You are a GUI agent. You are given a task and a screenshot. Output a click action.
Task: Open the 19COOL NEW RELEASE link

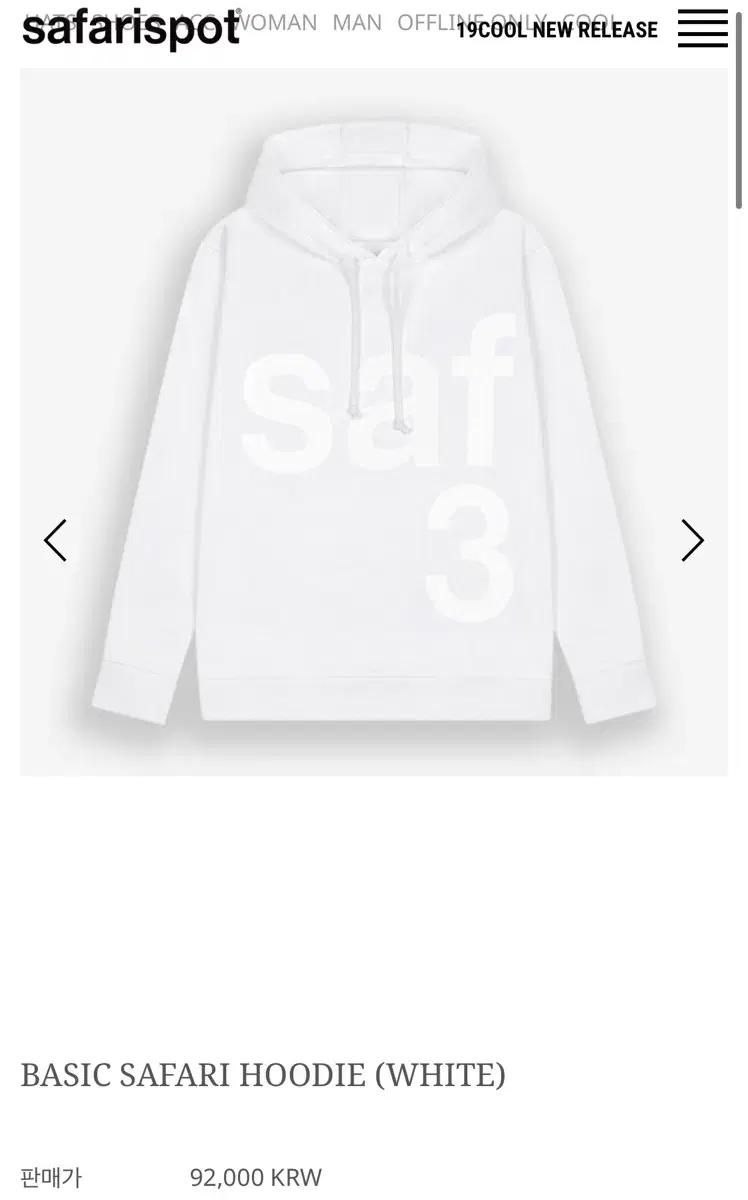pyautogui.click(x=557, y=30)
